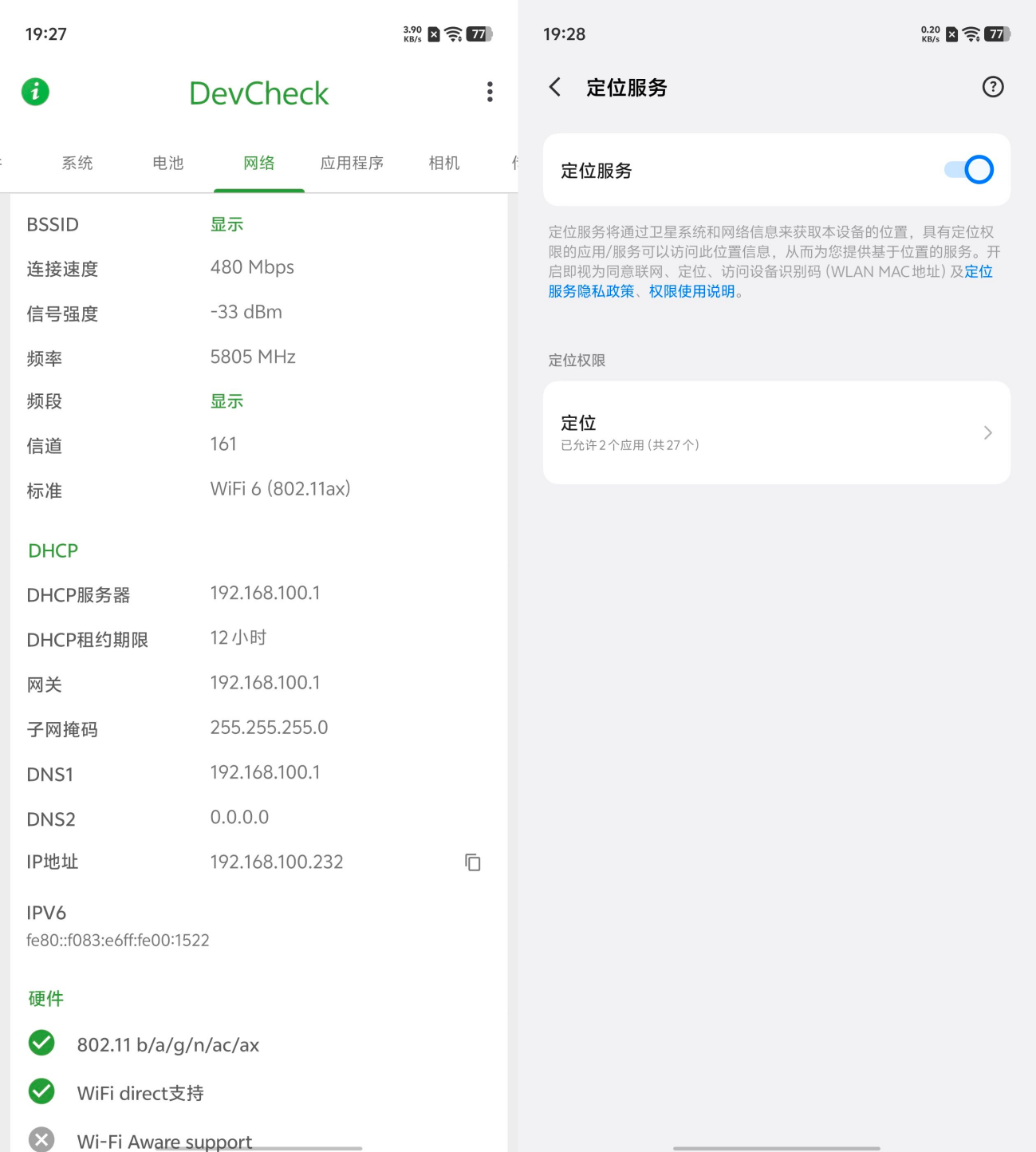The width and height of the screenshot is (1036, 1152).
Task: Open the DevCheck info icon
Action: pos(35,92)
